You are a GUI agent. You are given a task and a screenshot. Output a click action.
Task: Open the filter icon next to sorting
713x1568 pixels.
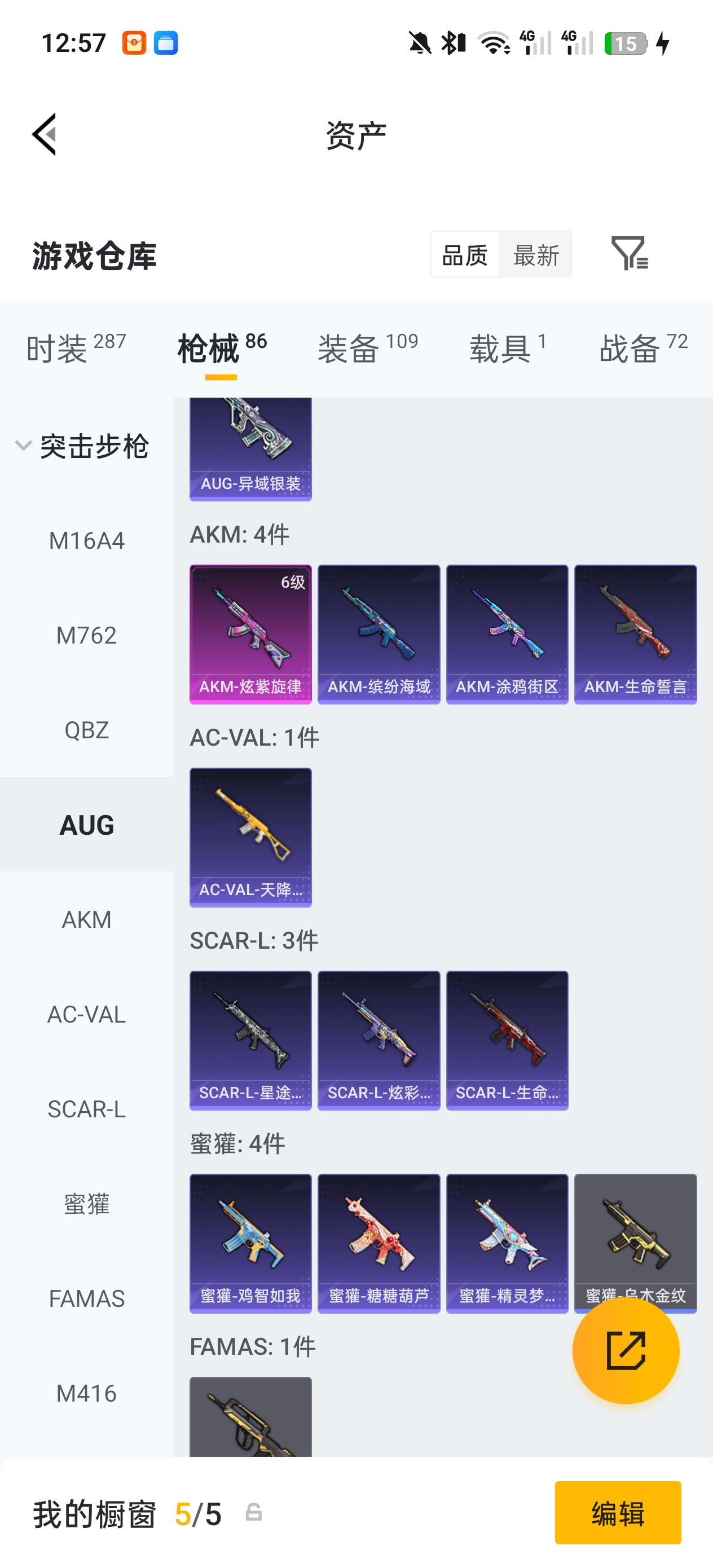coord(629,254)
